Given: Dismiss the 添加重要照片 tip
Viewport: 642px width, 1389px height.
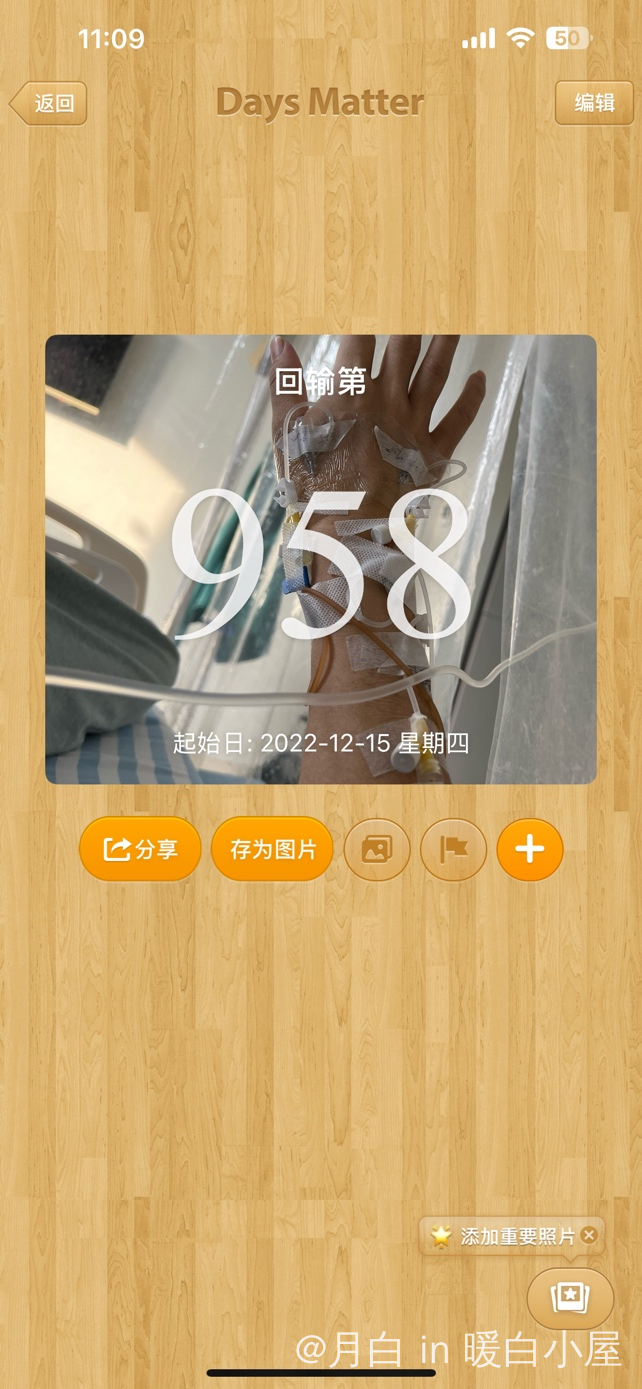Looking at the screenshot, I should [x=589, y=1235].
